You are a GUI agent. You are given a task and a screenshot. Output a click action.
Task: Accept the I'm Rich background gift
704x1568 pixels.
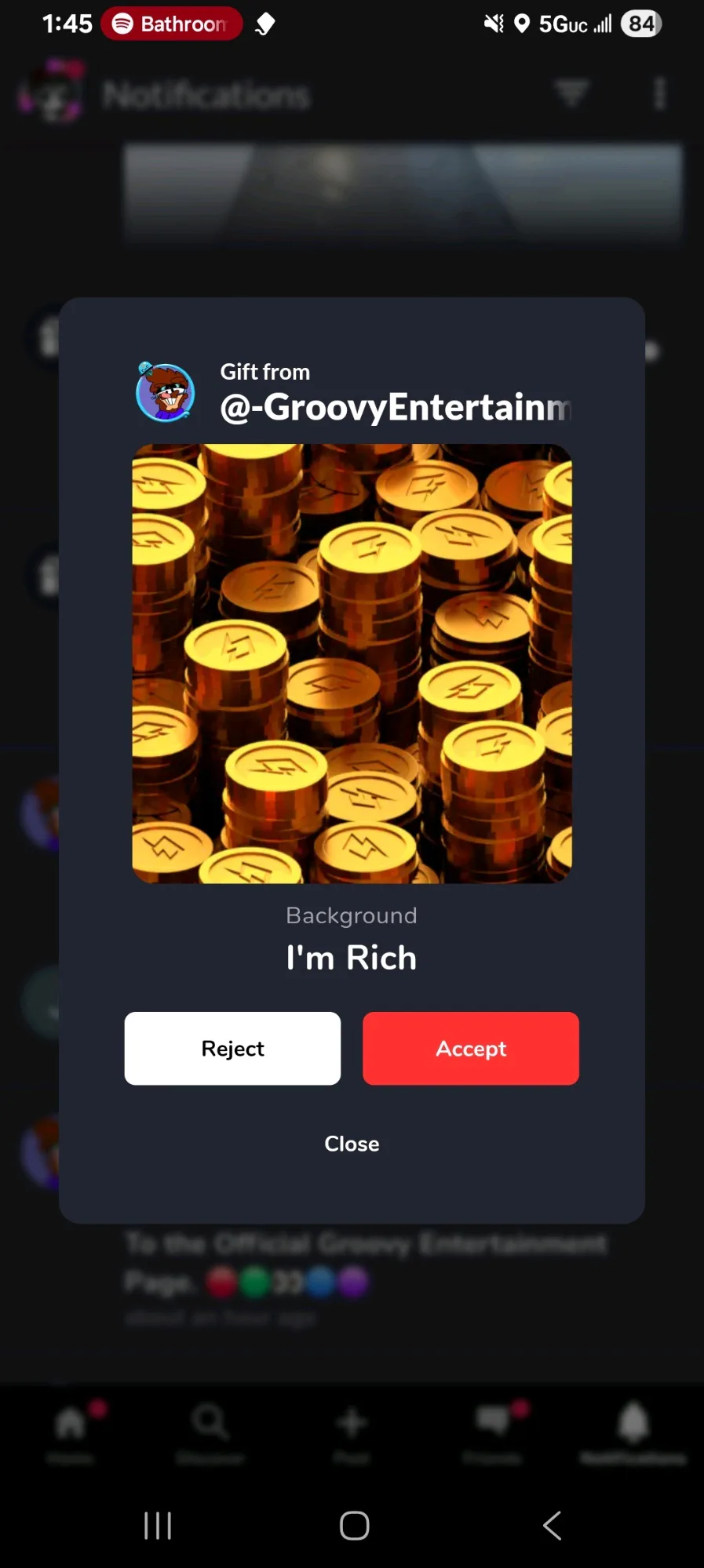[470, 1048]
